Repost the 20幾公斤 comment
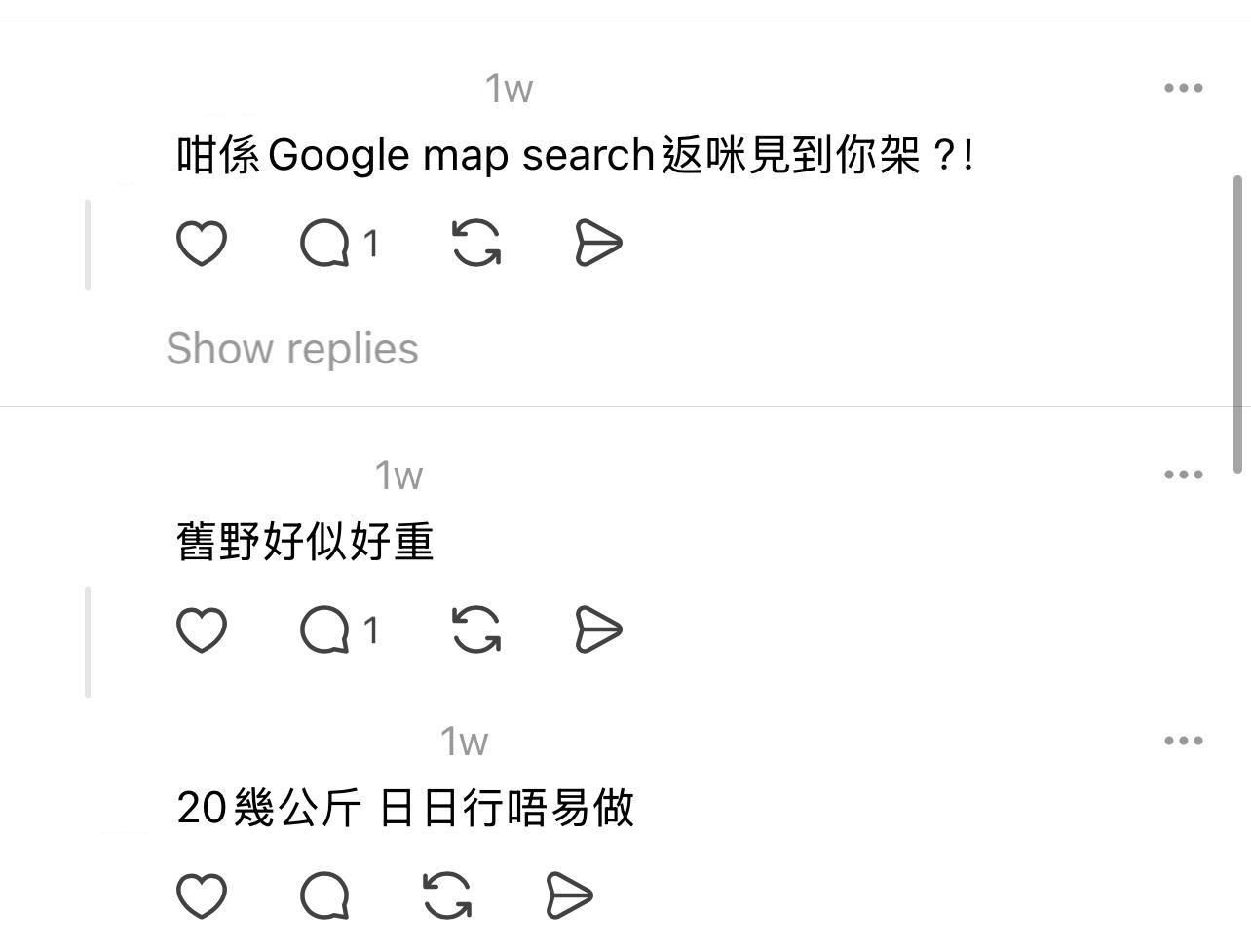The width and height of the screenshot is (1251, 952). 448,895
